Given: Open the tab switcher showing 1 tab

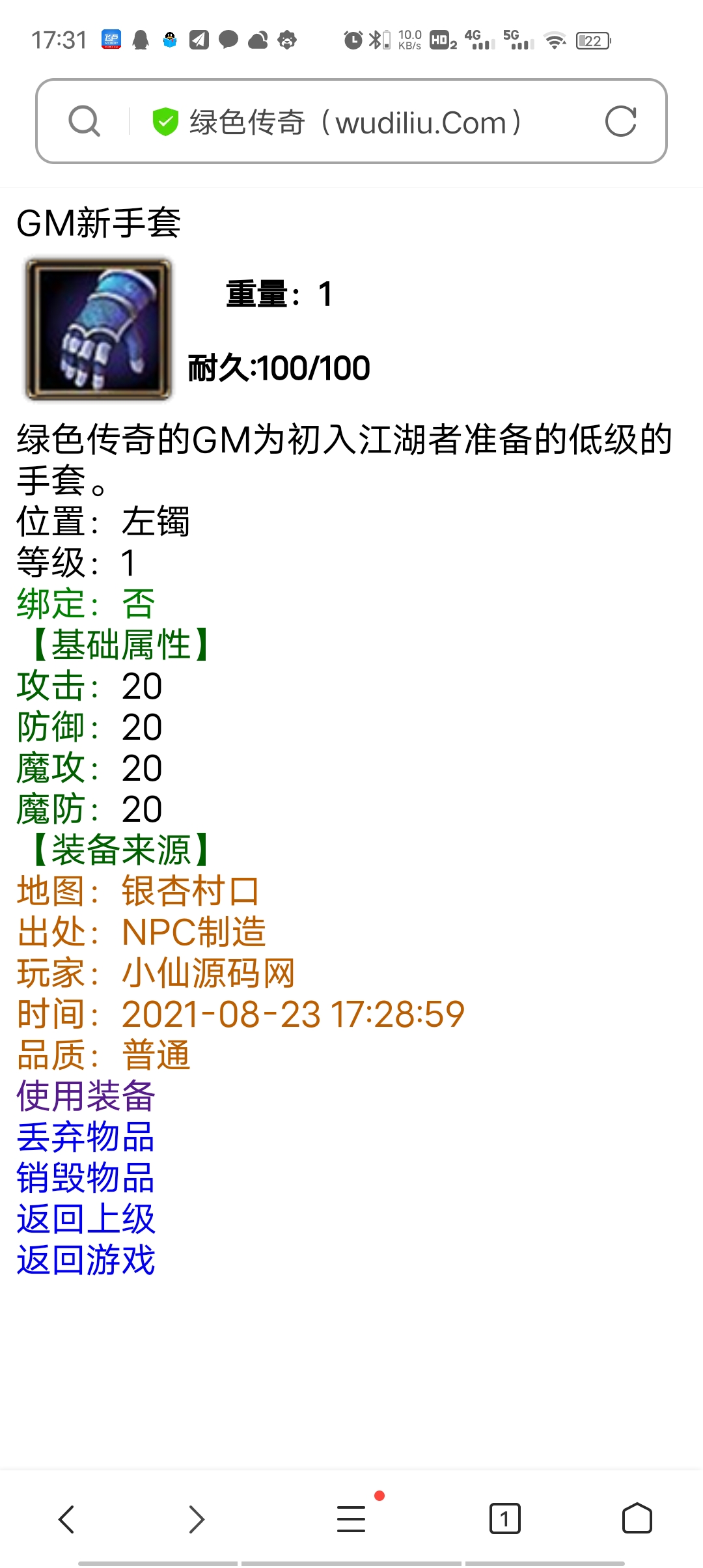Looking at the screenshot, I should tap(505, 1519).
